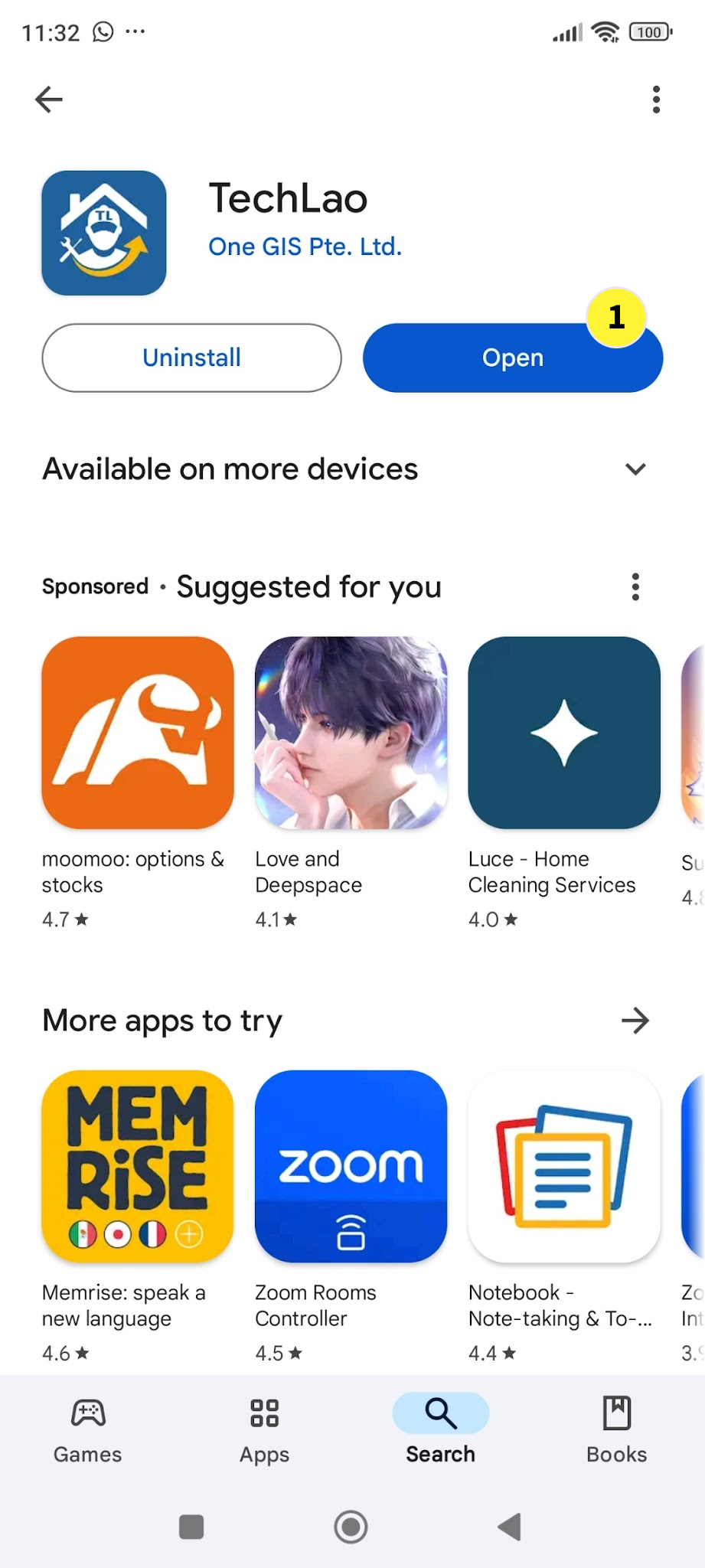Tap the system home button
The height and width of the screenshot is (1568, 705).
click(x=351, y=1527)
